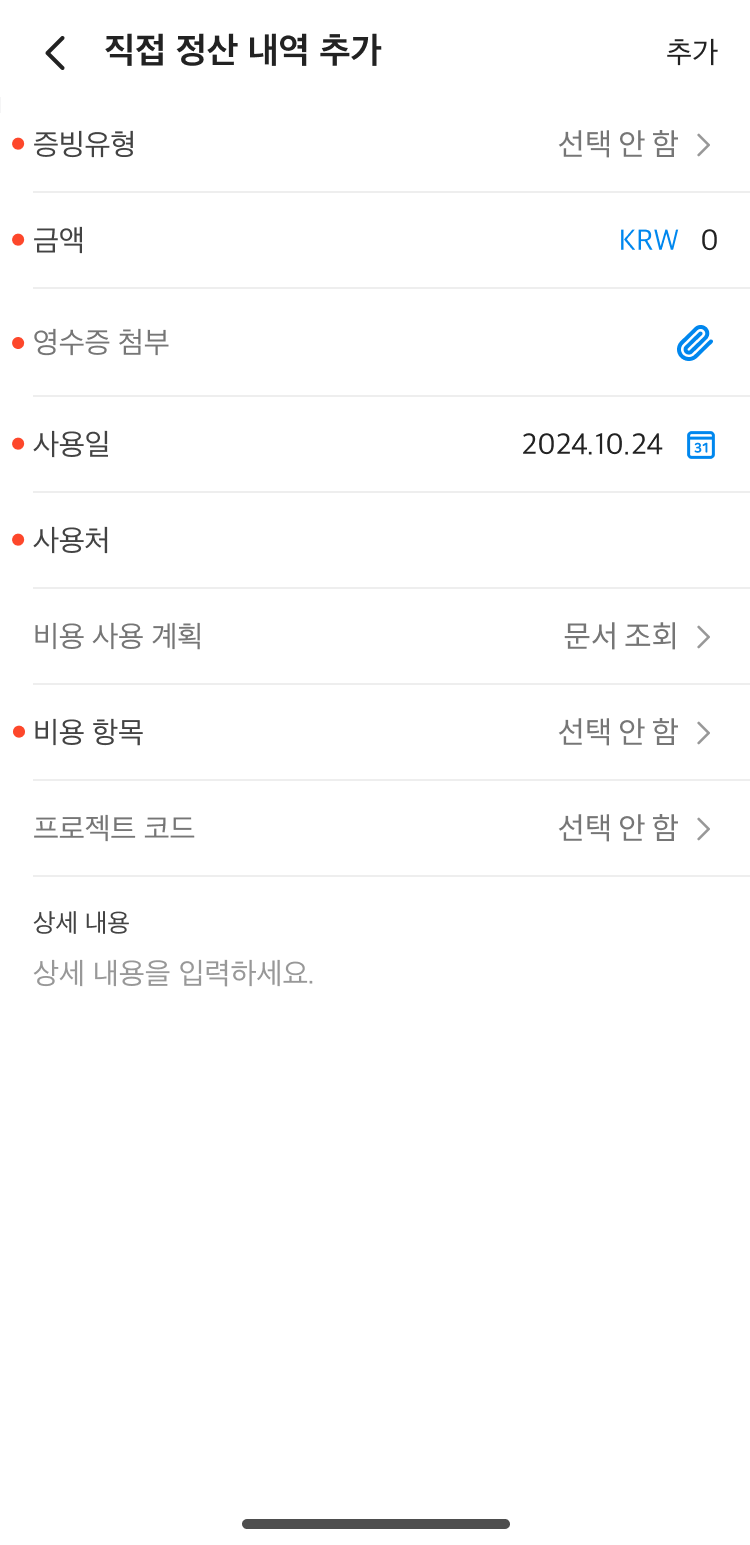Select a 비용 항목

[633, 733]
